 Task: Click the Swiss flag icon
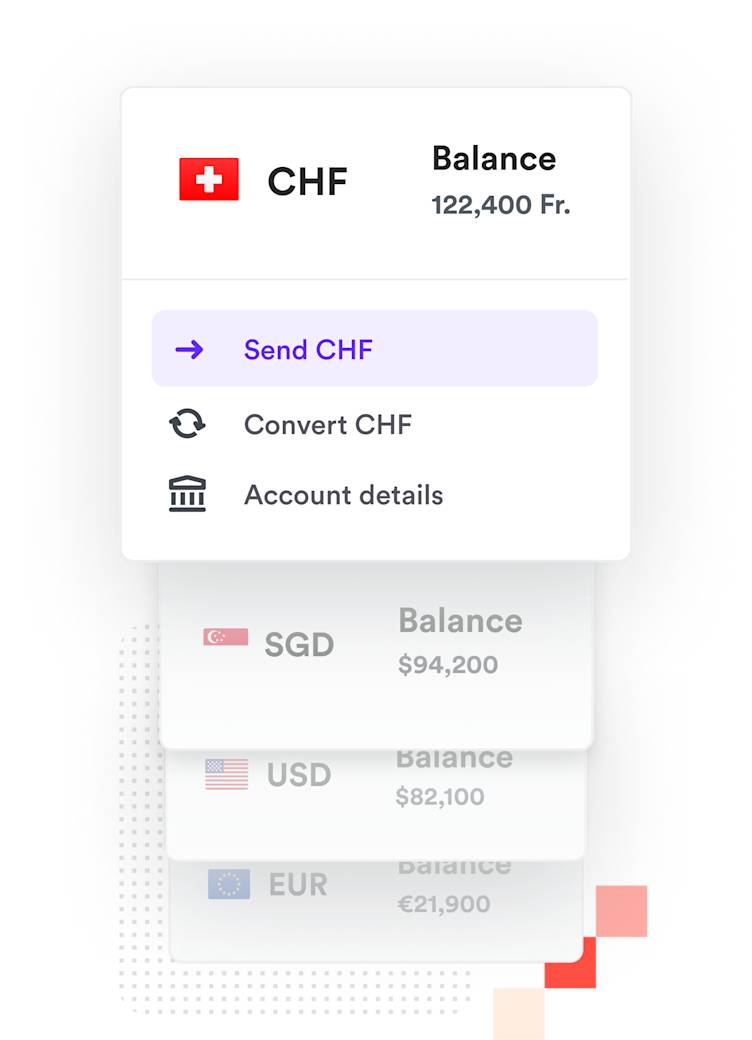coord(208,181)
